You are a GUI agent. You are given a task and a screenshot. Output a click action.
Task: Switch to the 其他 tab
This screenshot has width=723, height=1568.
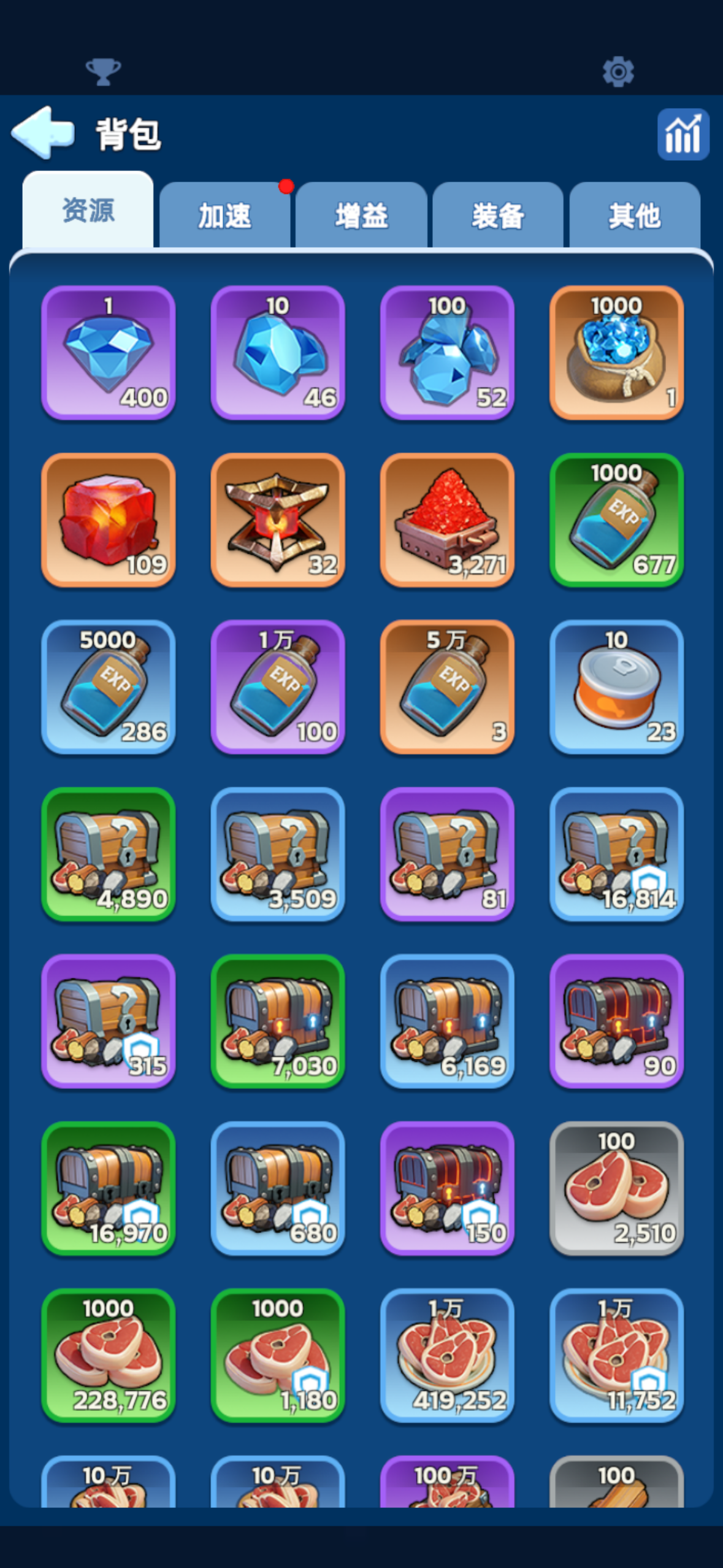pyautogui.click(x=635, y=216)
